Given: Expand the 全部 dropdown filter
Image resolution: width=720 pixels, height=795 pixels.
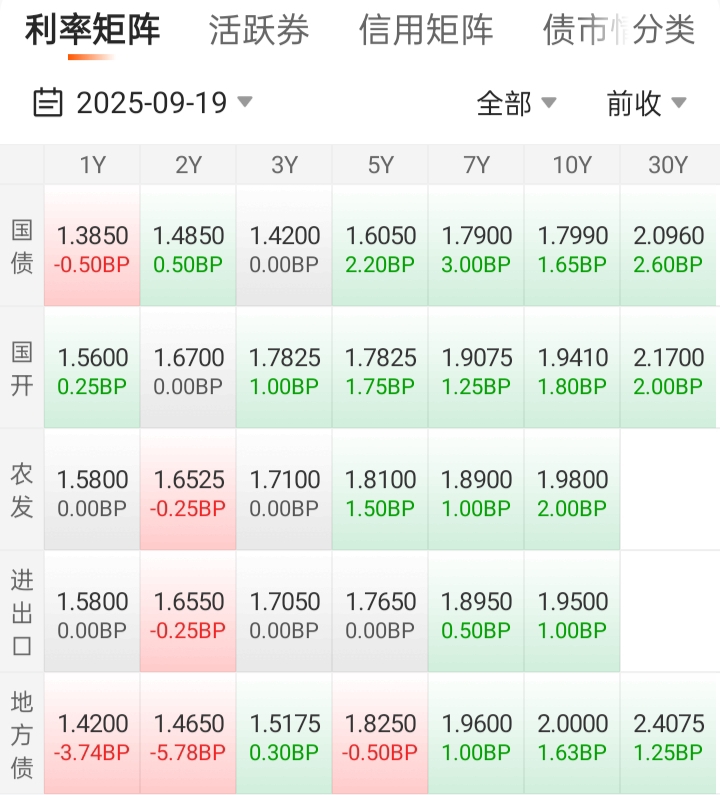Looking at the screenshot, I should 516,102.
